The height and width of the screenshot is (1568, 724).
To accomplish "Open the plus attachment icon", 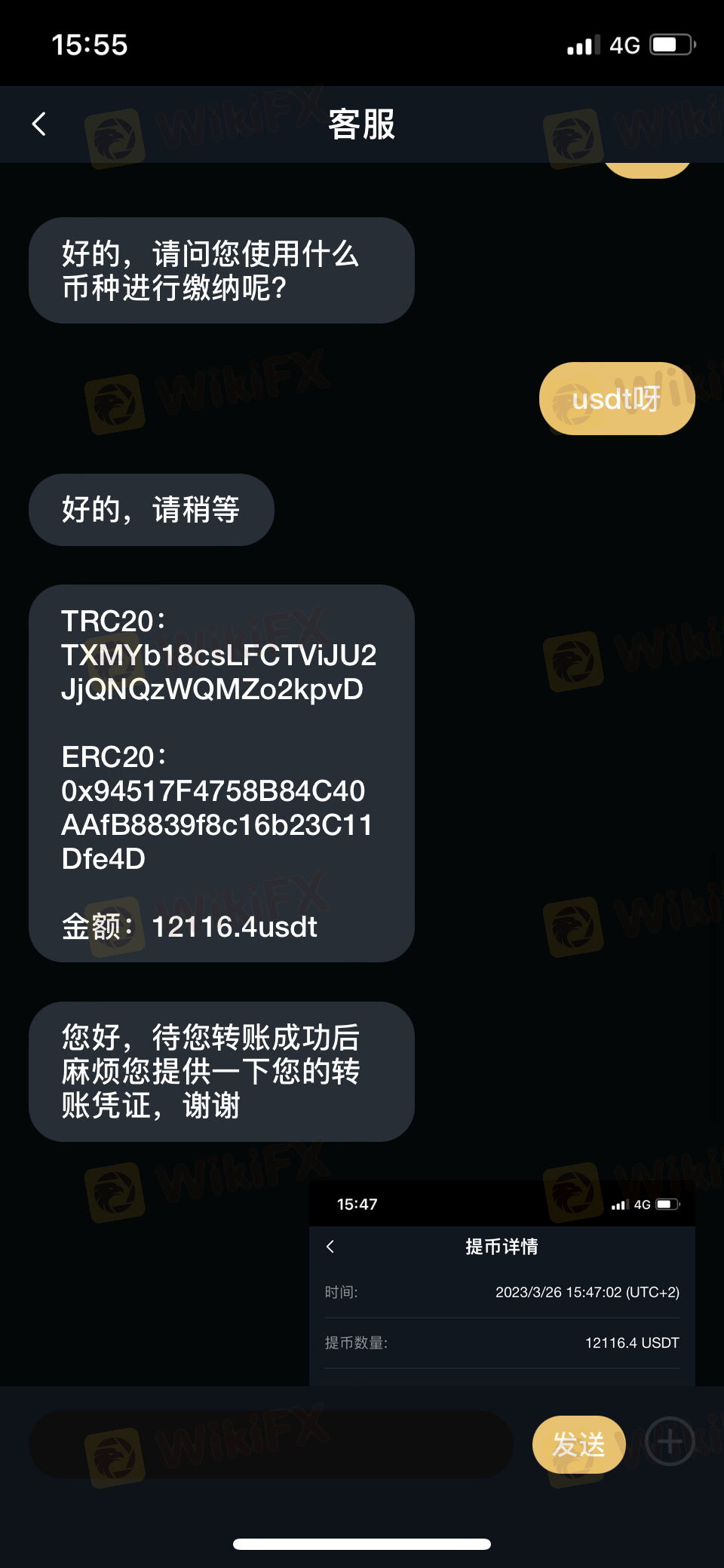I will [x=670, y=1441].
